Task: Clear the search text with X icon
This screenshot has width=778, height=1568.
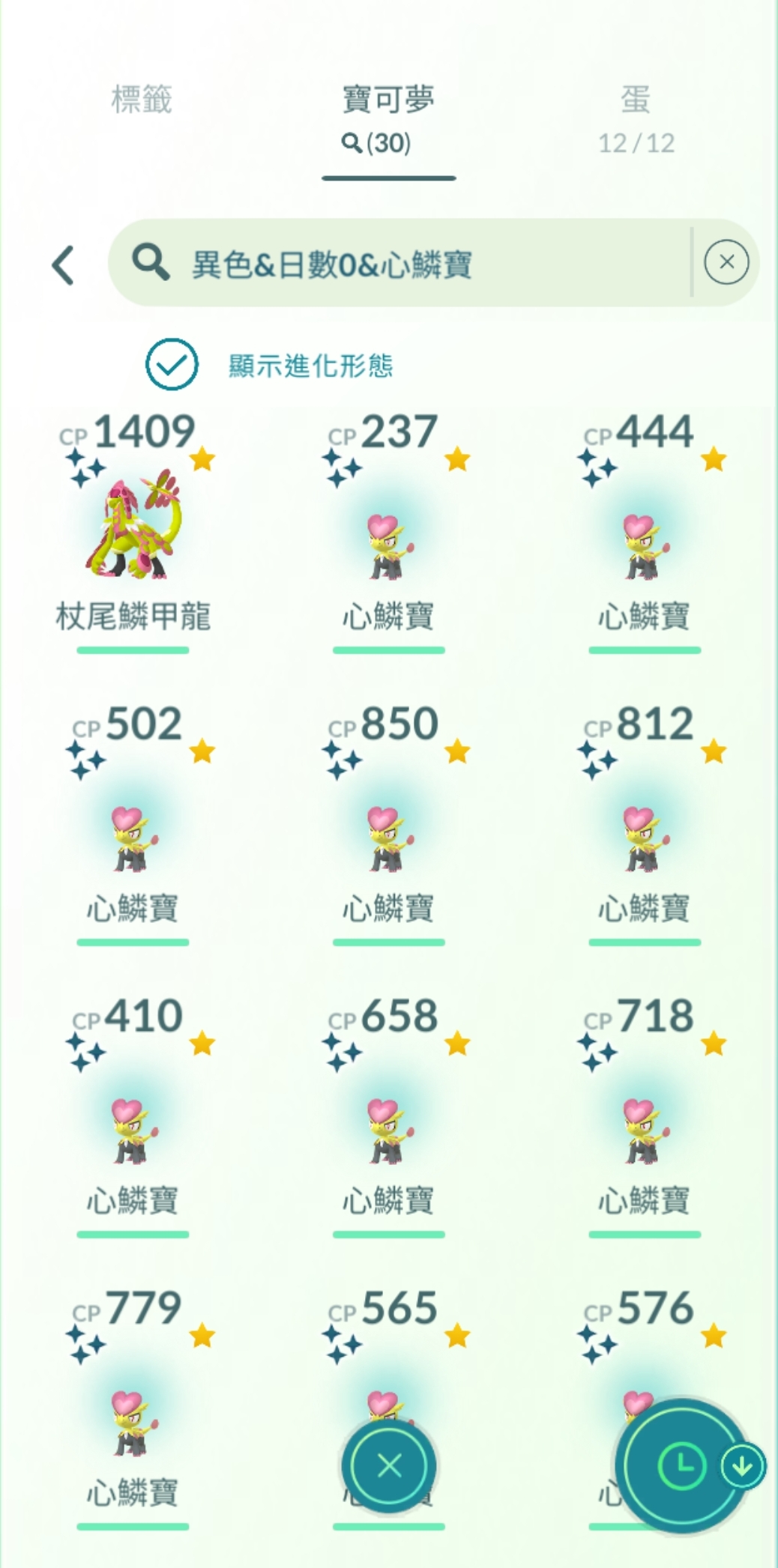Action: [726, 263]
